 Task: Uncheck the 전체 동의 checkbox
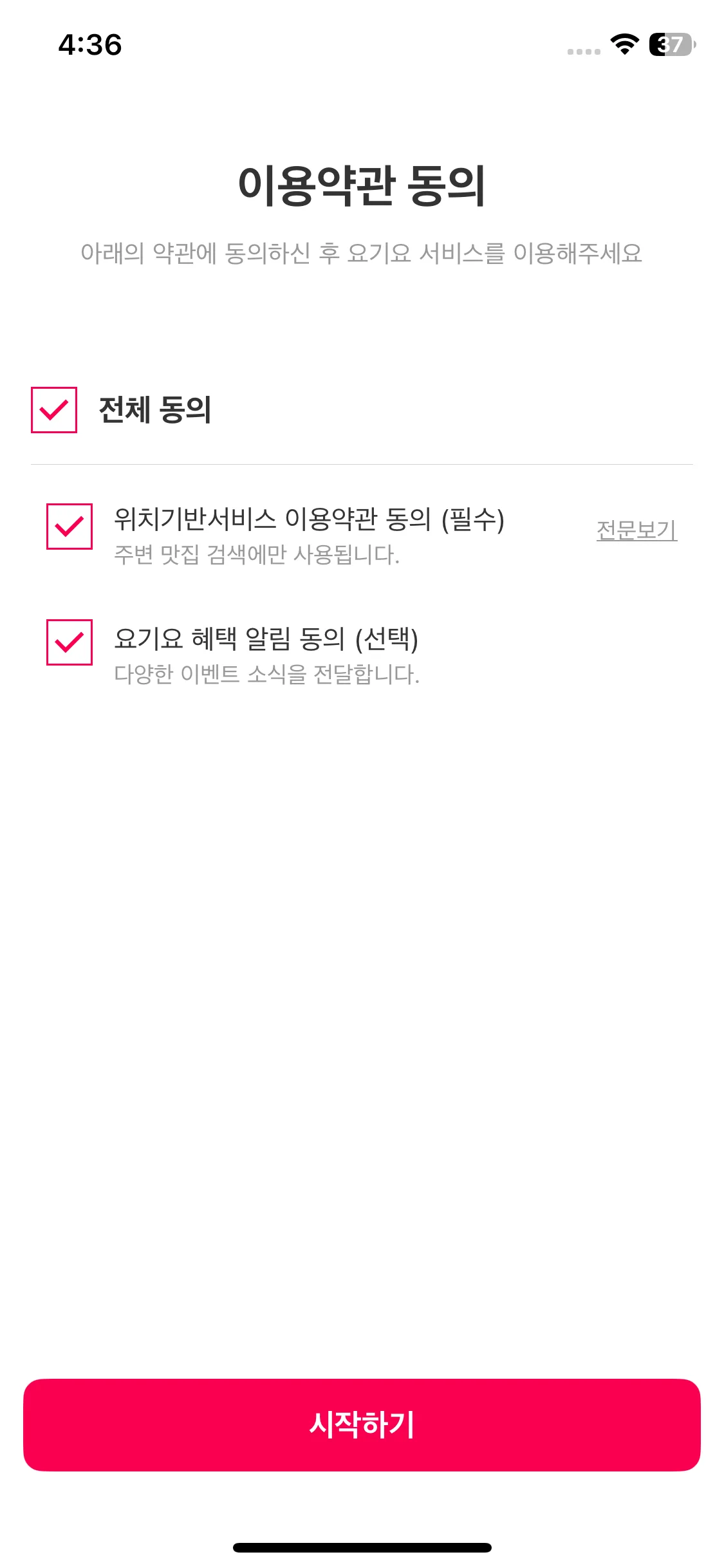(54, 410)
